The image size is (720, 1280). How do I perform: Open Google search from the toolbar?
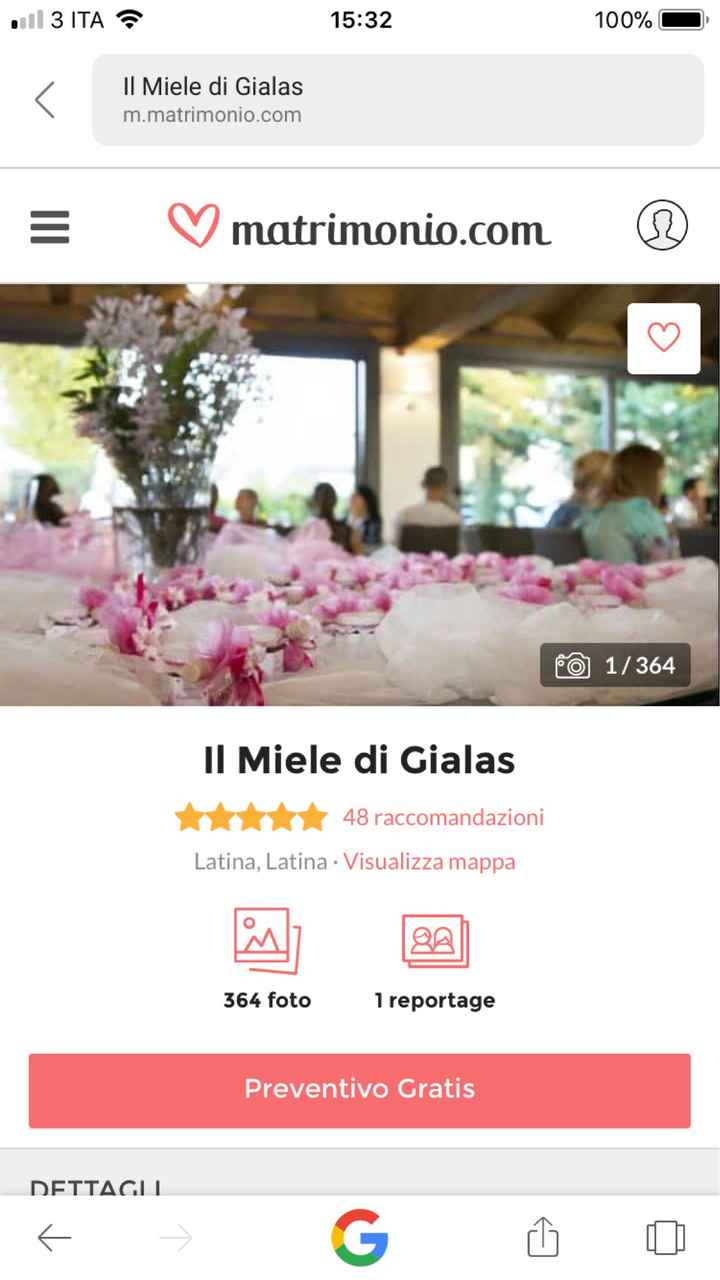(x=360, y=1238)
